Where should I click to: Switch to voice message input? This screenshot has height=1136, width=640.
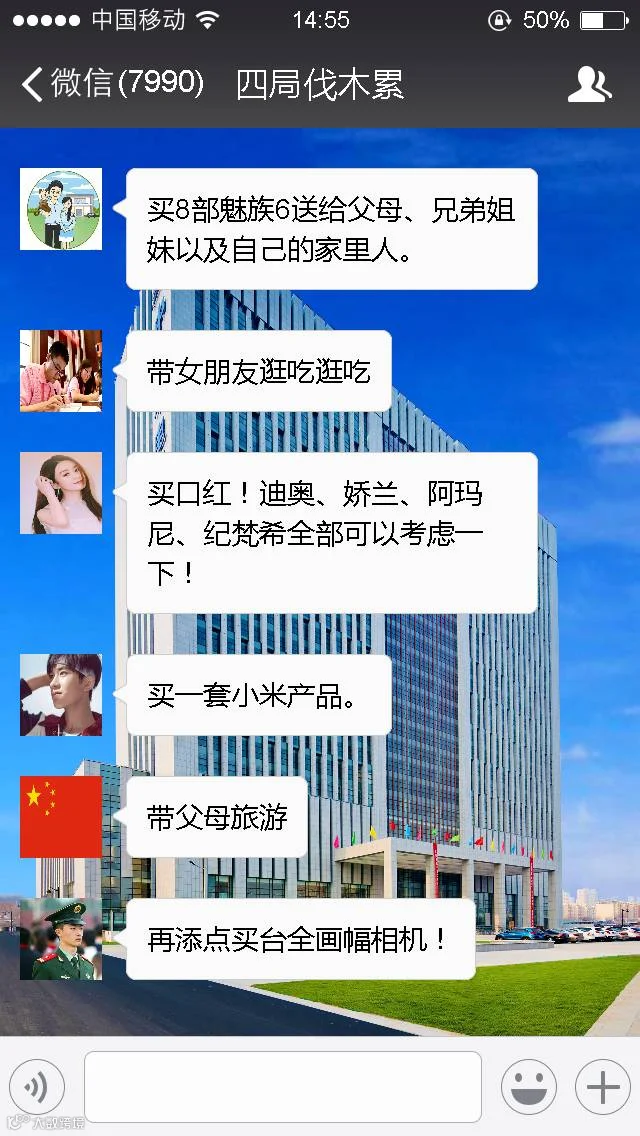click(37, 1087)
